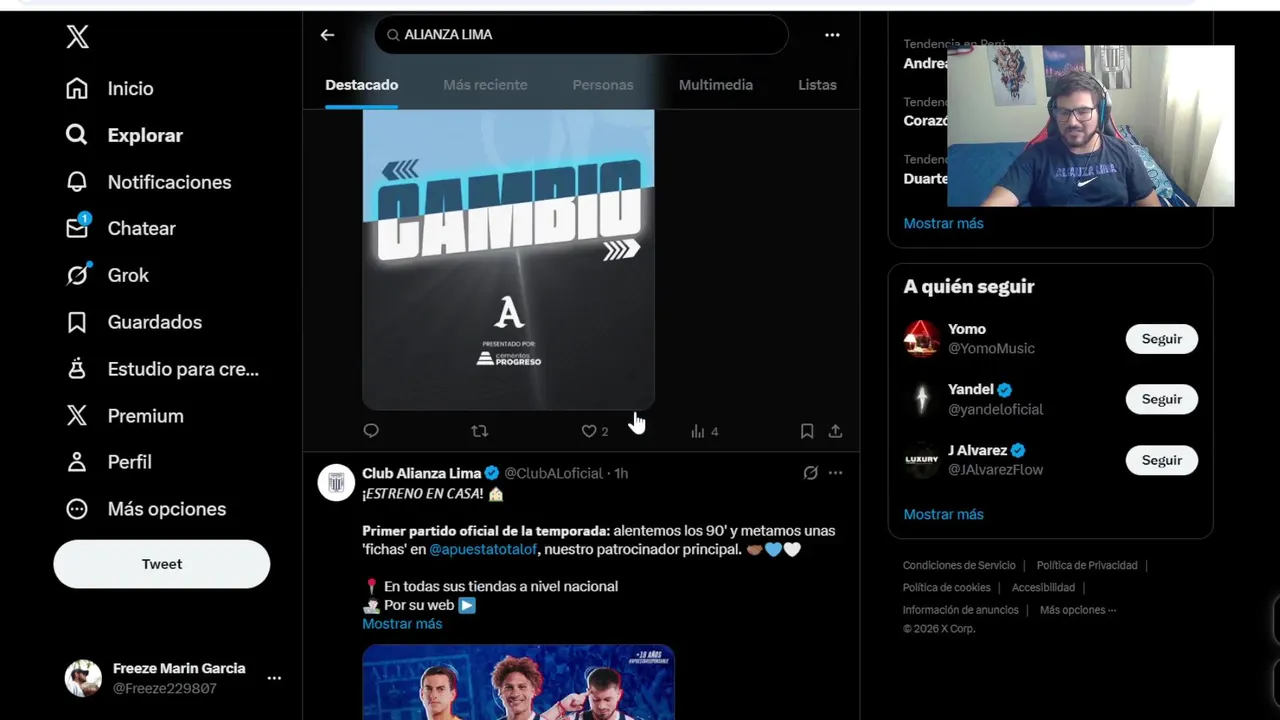Like the CAMBIO post
Viewport: 1280px width, 720px height.
(589, 431)
